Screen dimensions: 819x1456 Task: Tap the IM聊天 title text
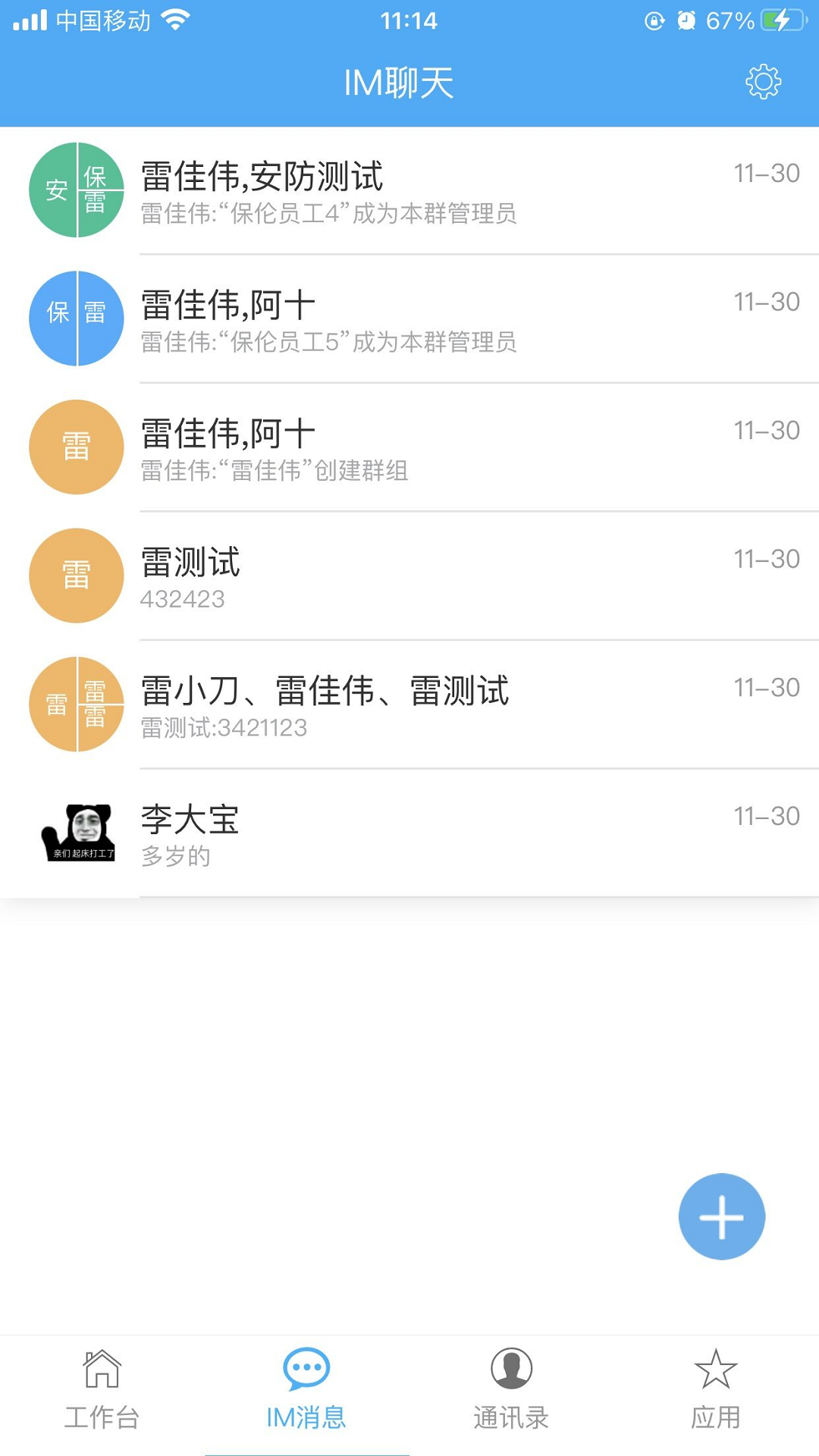(x=397, y=82)
